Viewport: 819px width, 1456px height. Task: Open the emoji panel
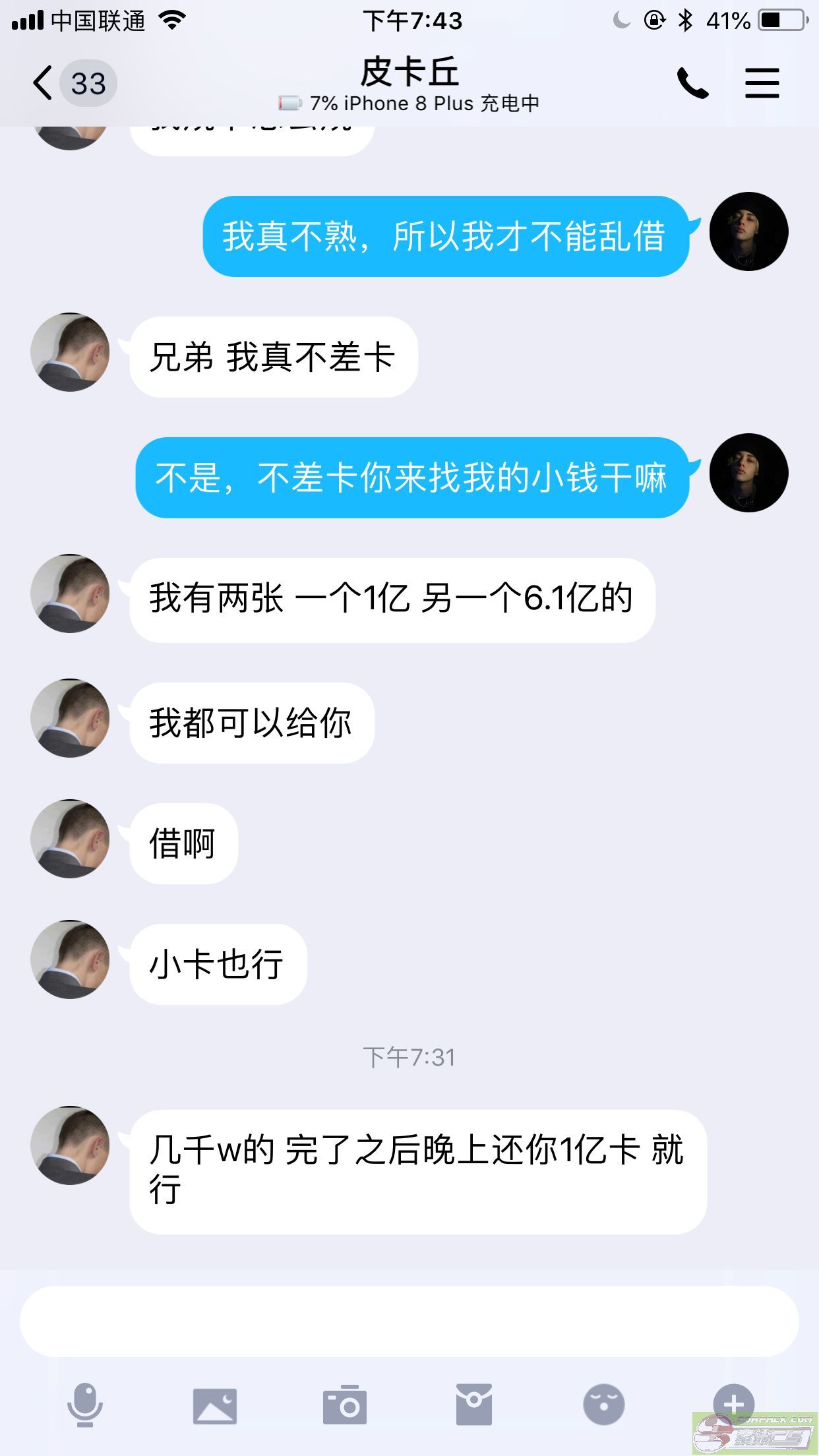(x=603, y=1405)
